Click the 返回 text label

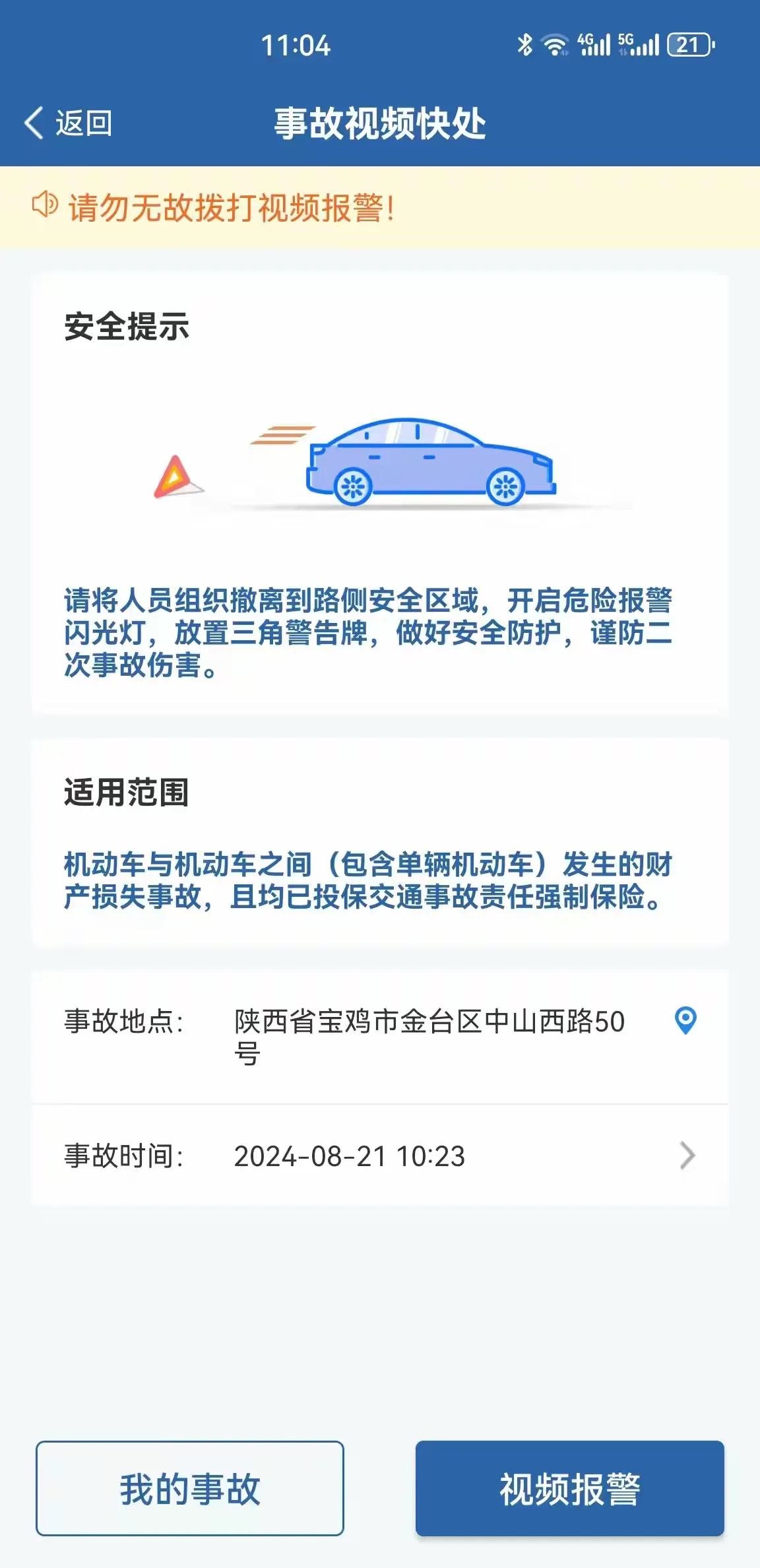(84, 122)
